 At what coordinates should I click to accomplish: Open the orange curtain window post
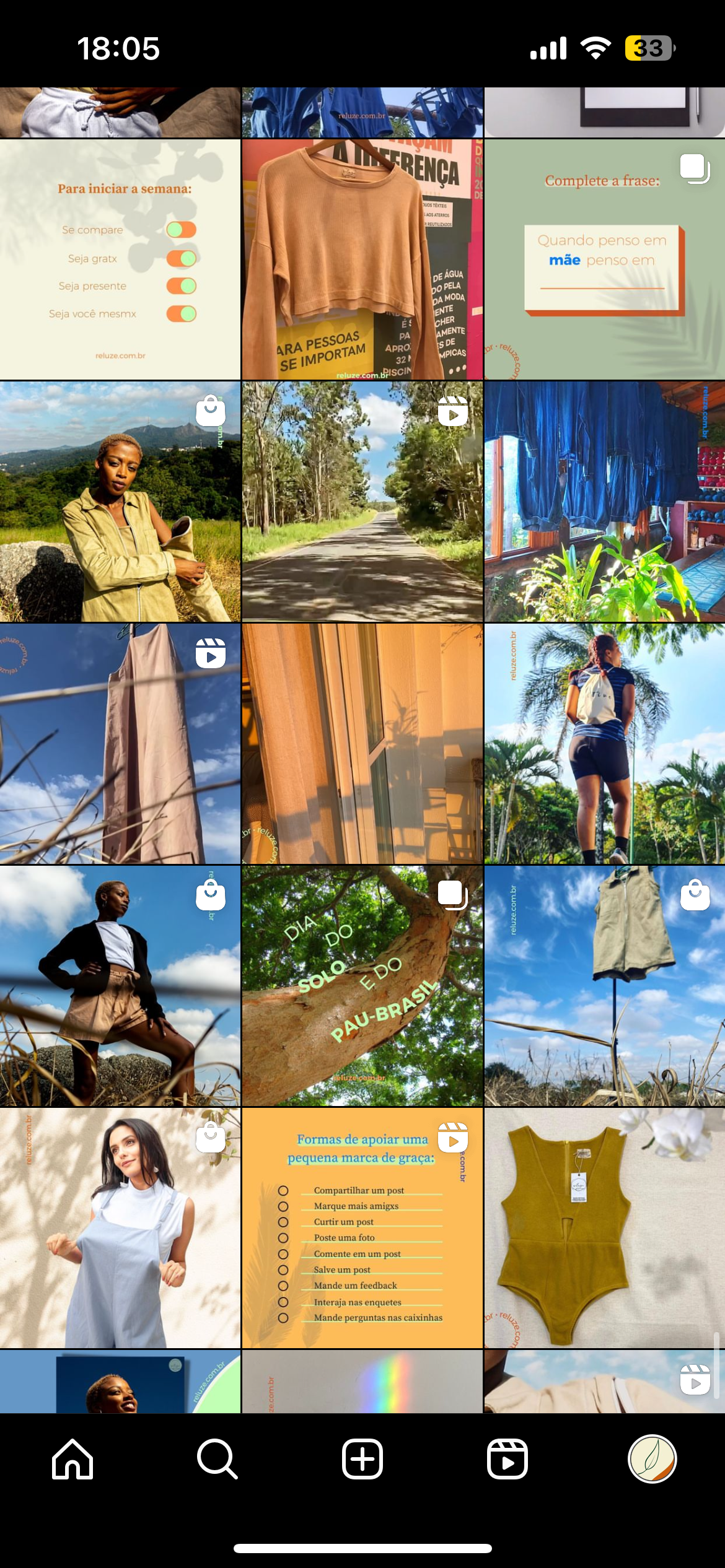coord(362,743)
